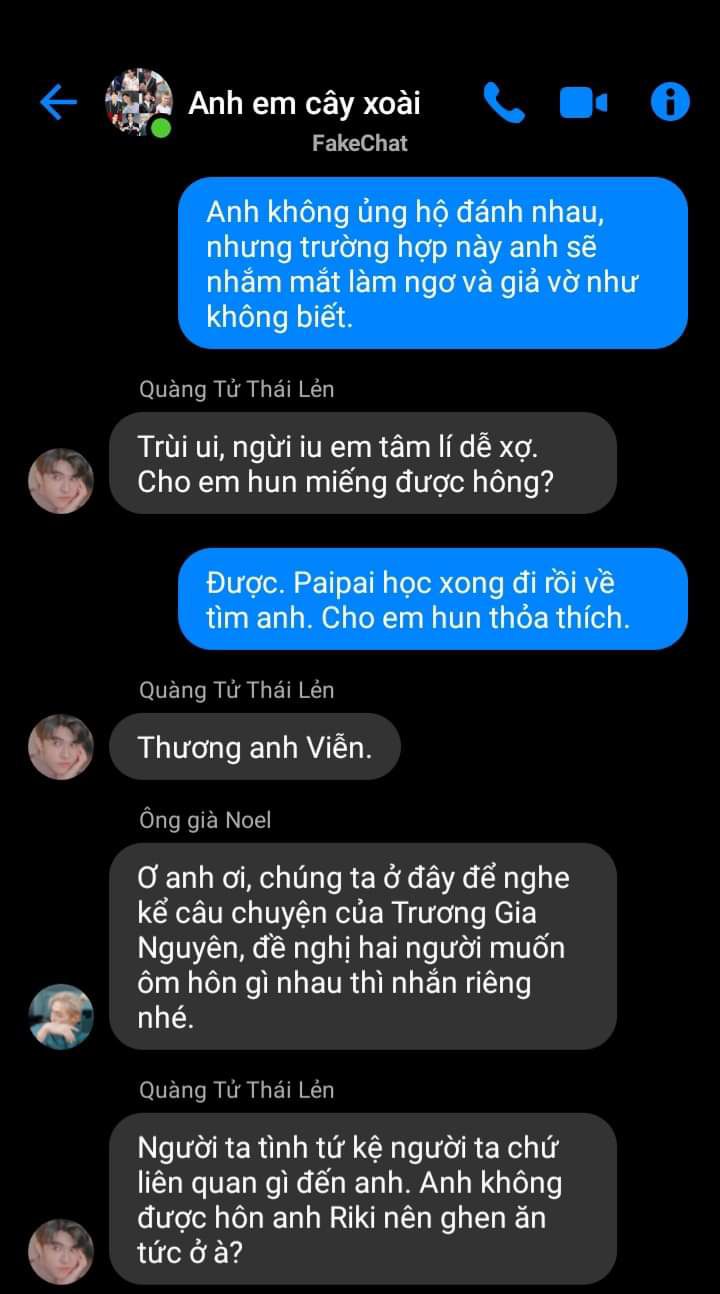720x1294 pixels.
Task: Start a voice call with the group
Action: (x=503, y=102)
